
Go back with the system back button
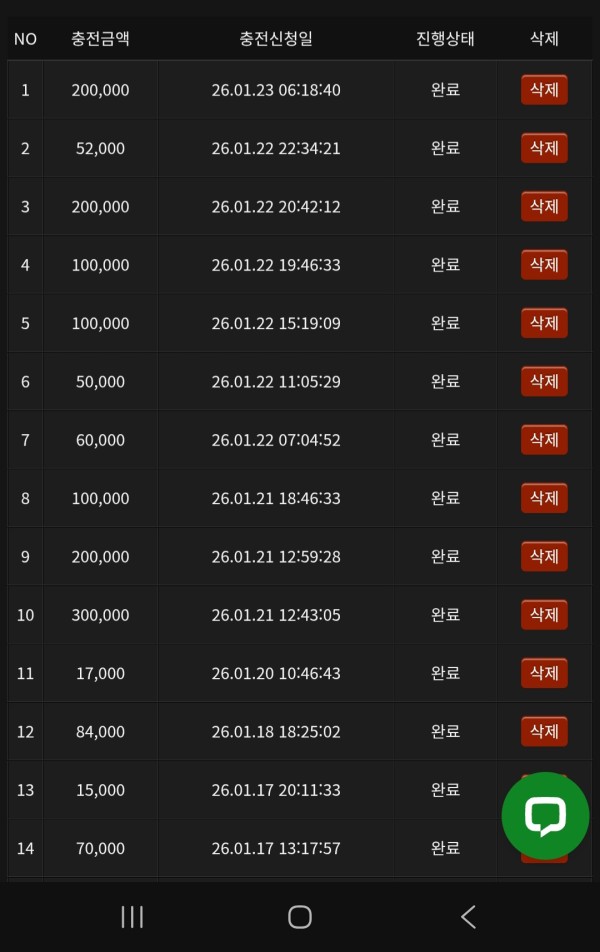pos(467,916)
